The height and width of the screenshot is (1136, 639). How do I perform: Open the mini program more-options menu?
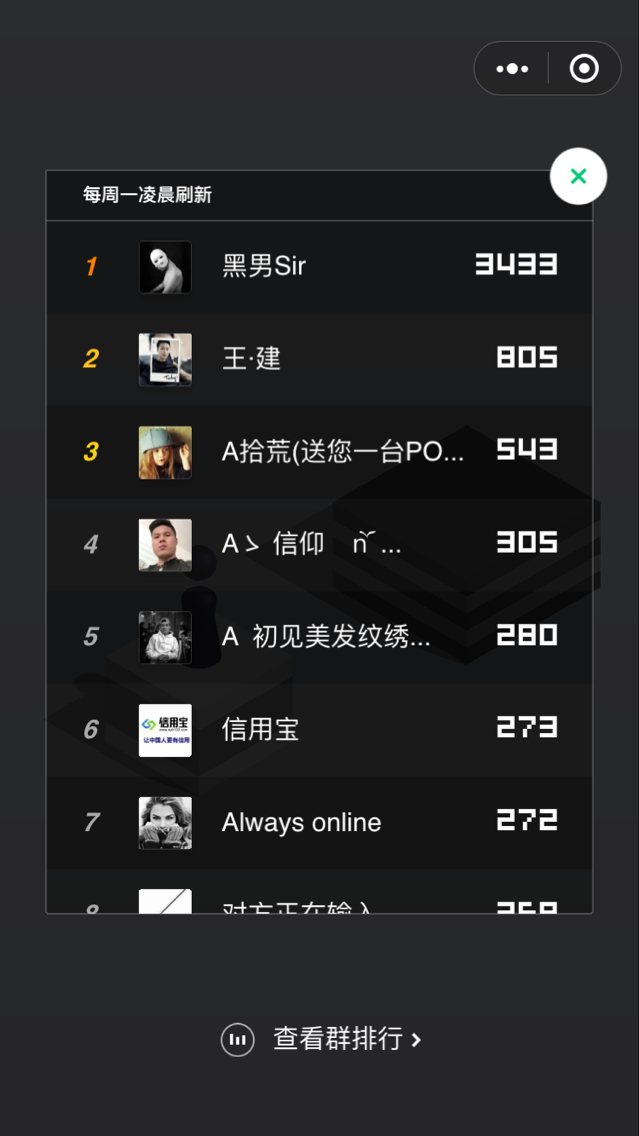(x=512, y=69)
